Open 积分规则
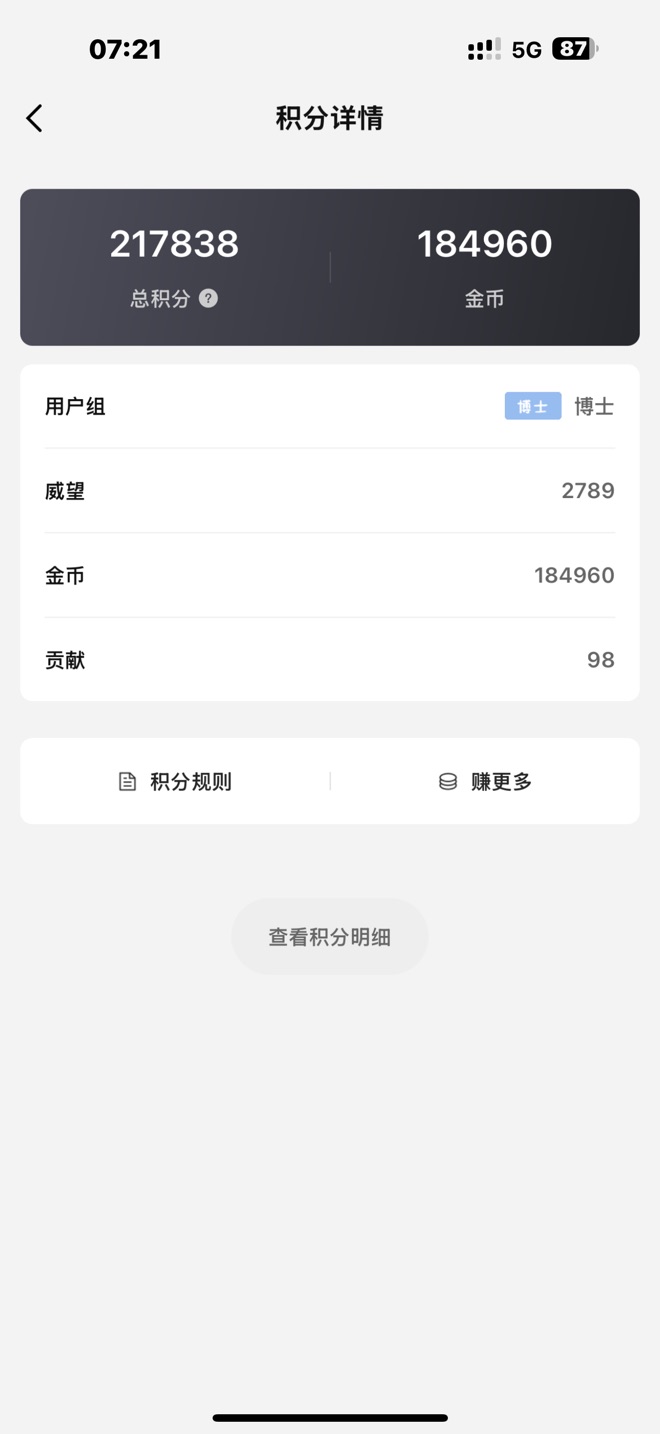This screenshot has height=1434, width=660. [175, 782]
